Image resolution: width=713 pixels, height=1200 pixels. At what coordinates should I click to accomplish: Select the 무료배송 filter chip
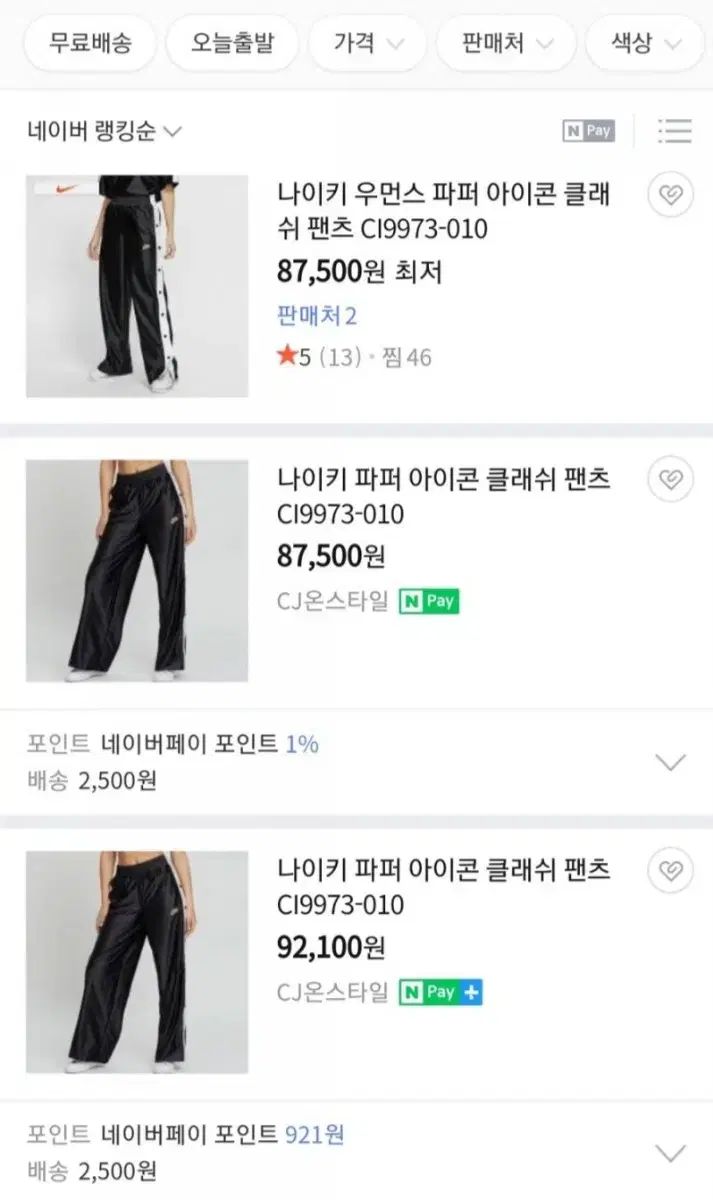(91, 44)
